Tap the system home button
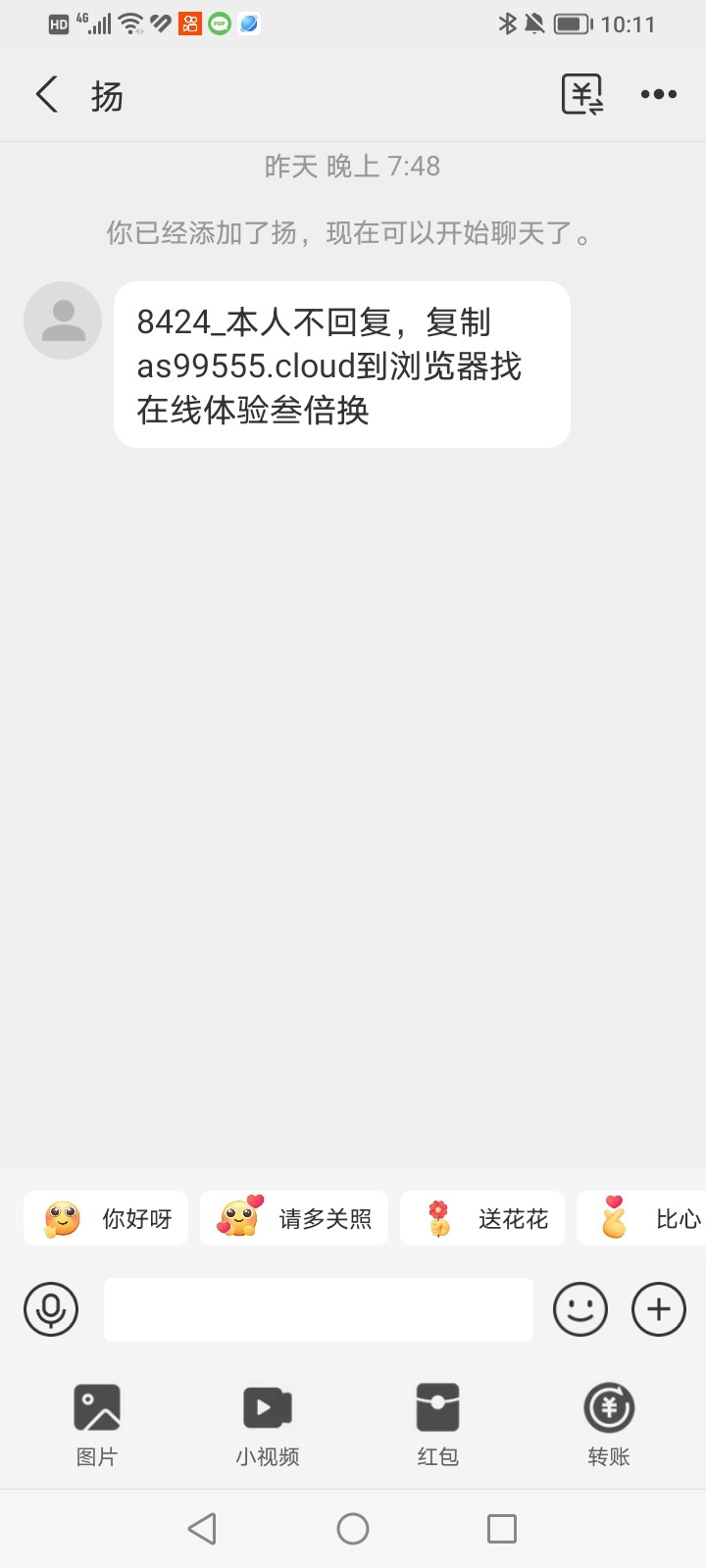The image size is (706, 1568). (x=353, y=1529)
